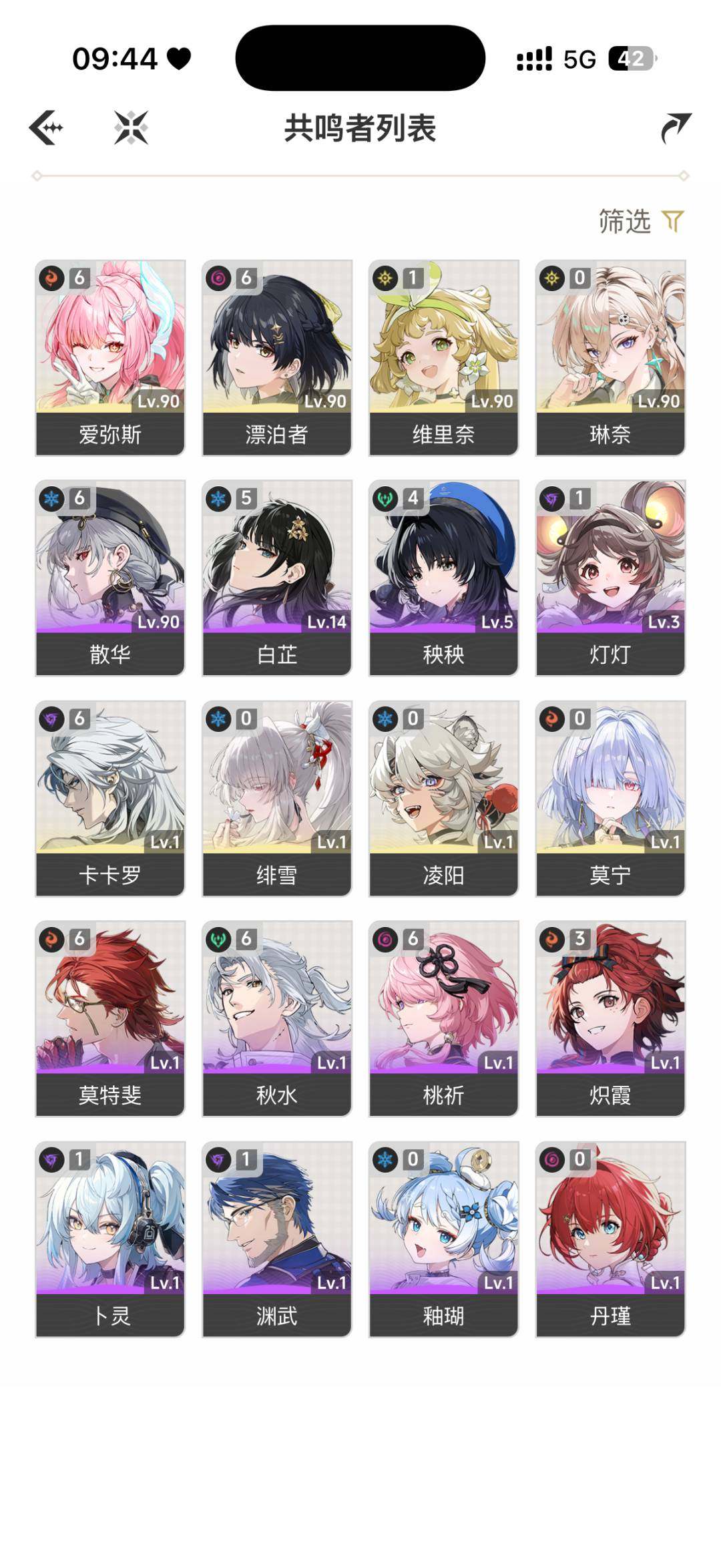Open 爱弥斯 character card

(x=110, y=357)
